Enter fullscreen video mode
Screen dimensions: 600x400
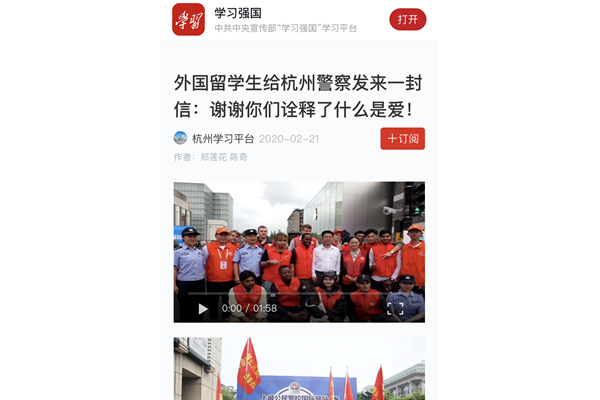click(395, 308)
